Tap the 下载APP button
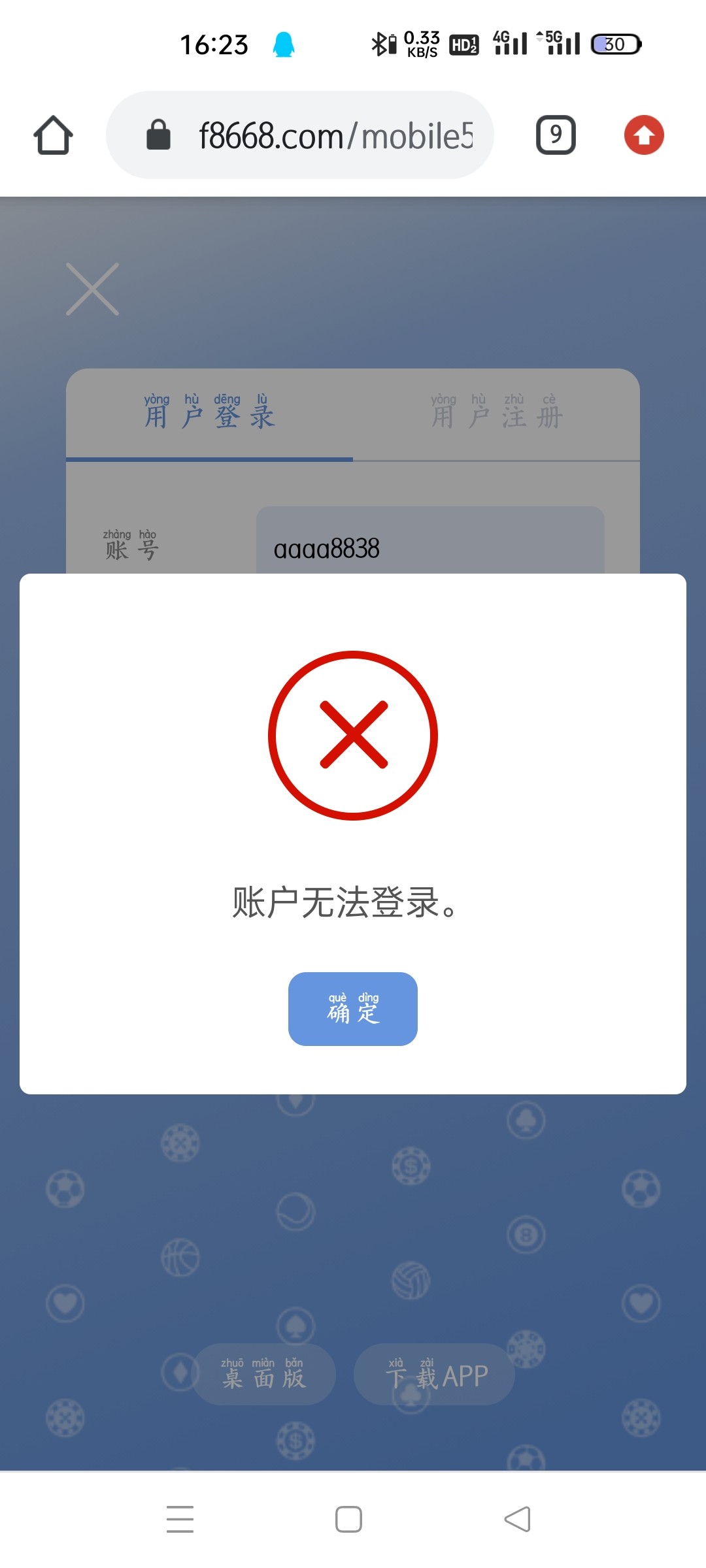The width and height of the screenshot is (706, 1568). tap(434, 1374)
